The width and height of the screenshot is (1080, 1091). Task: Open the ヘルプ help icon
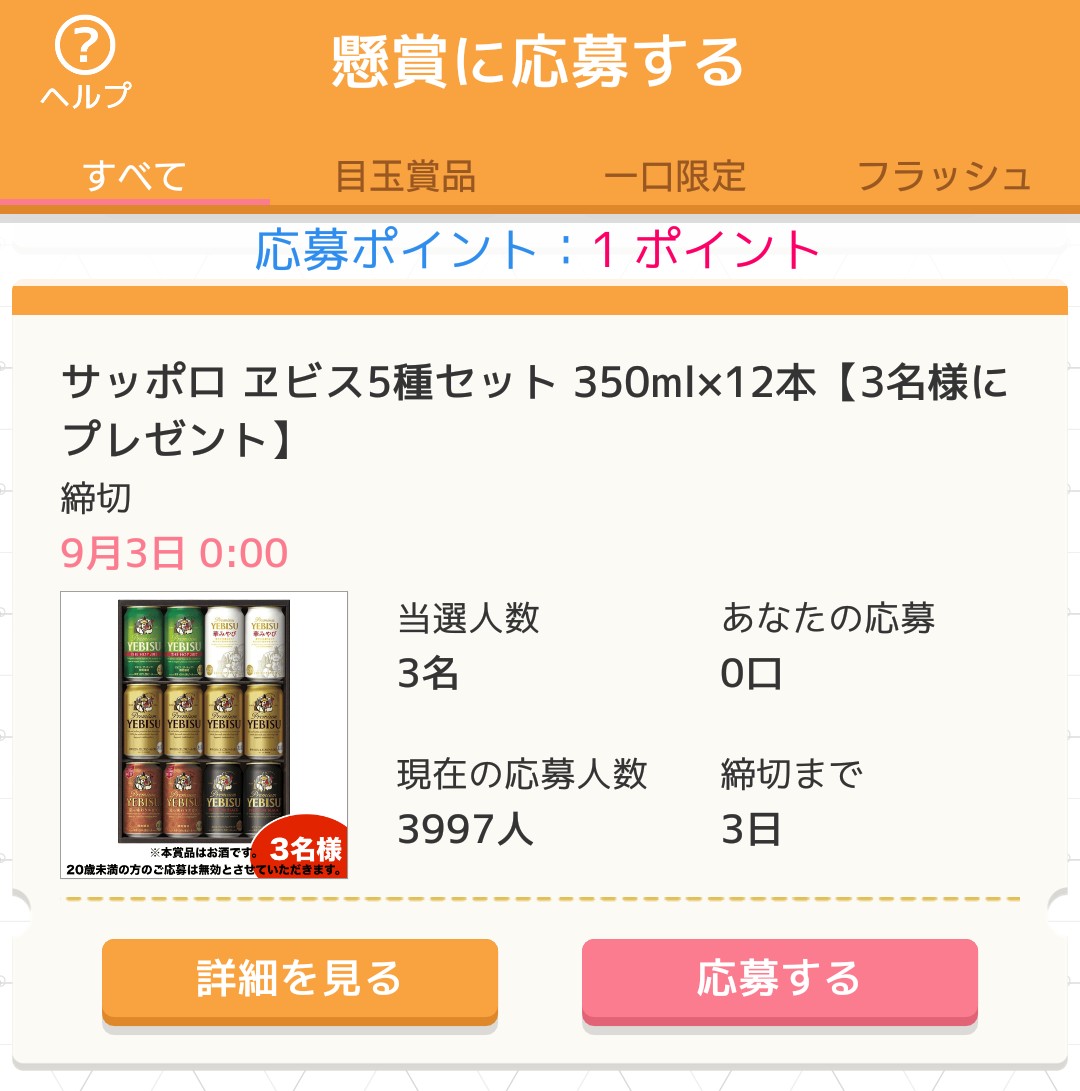[85, 64]
